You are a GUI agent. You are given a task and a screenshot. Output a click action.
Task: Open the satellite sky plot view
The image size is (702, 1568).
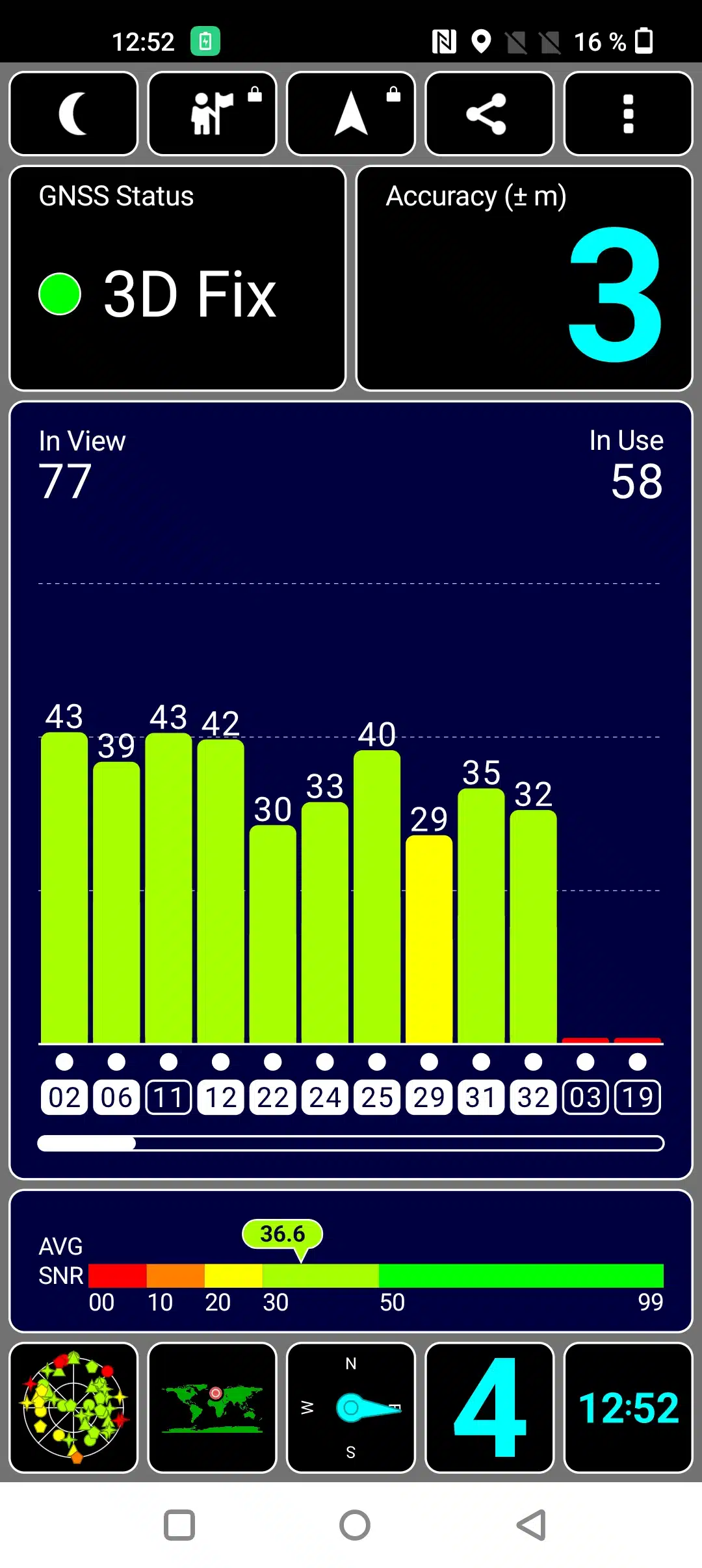point(73,1407)
